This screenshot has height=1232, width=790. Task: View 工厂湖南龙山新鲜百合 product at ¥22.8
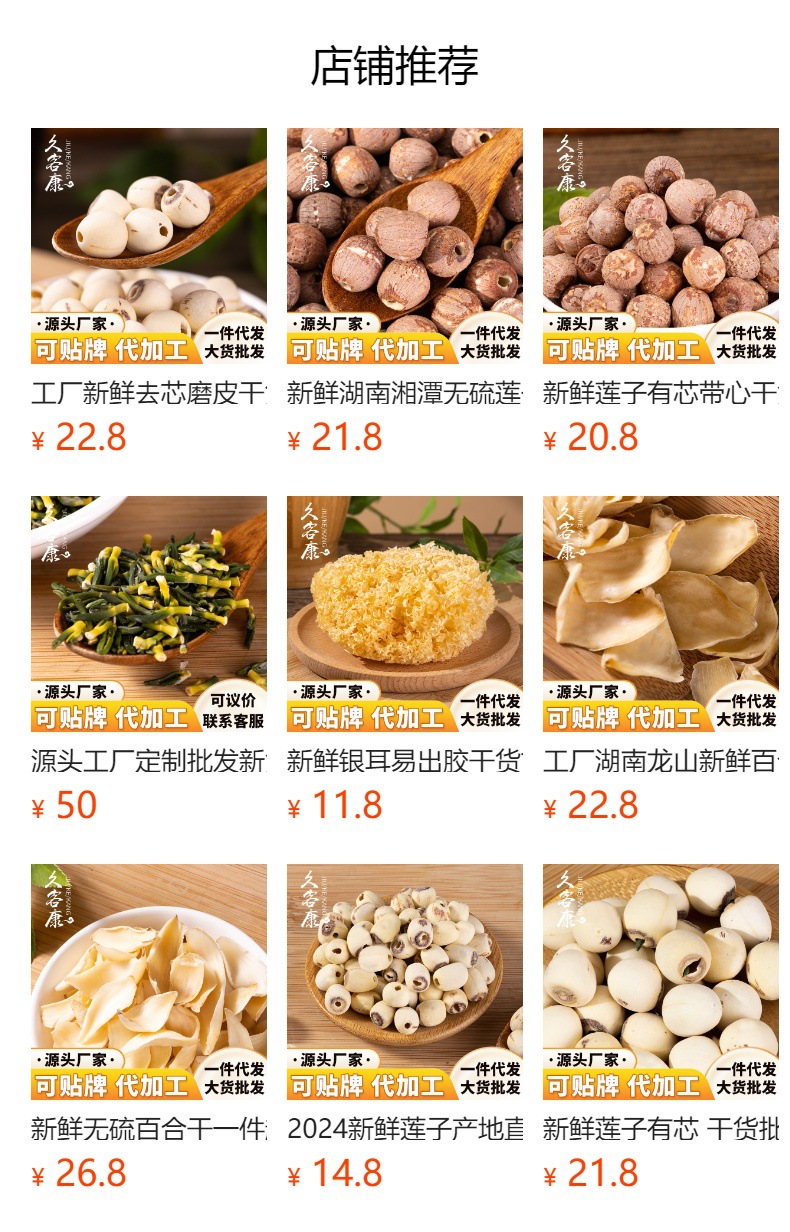pyautogui.click(x=660, y=614)
